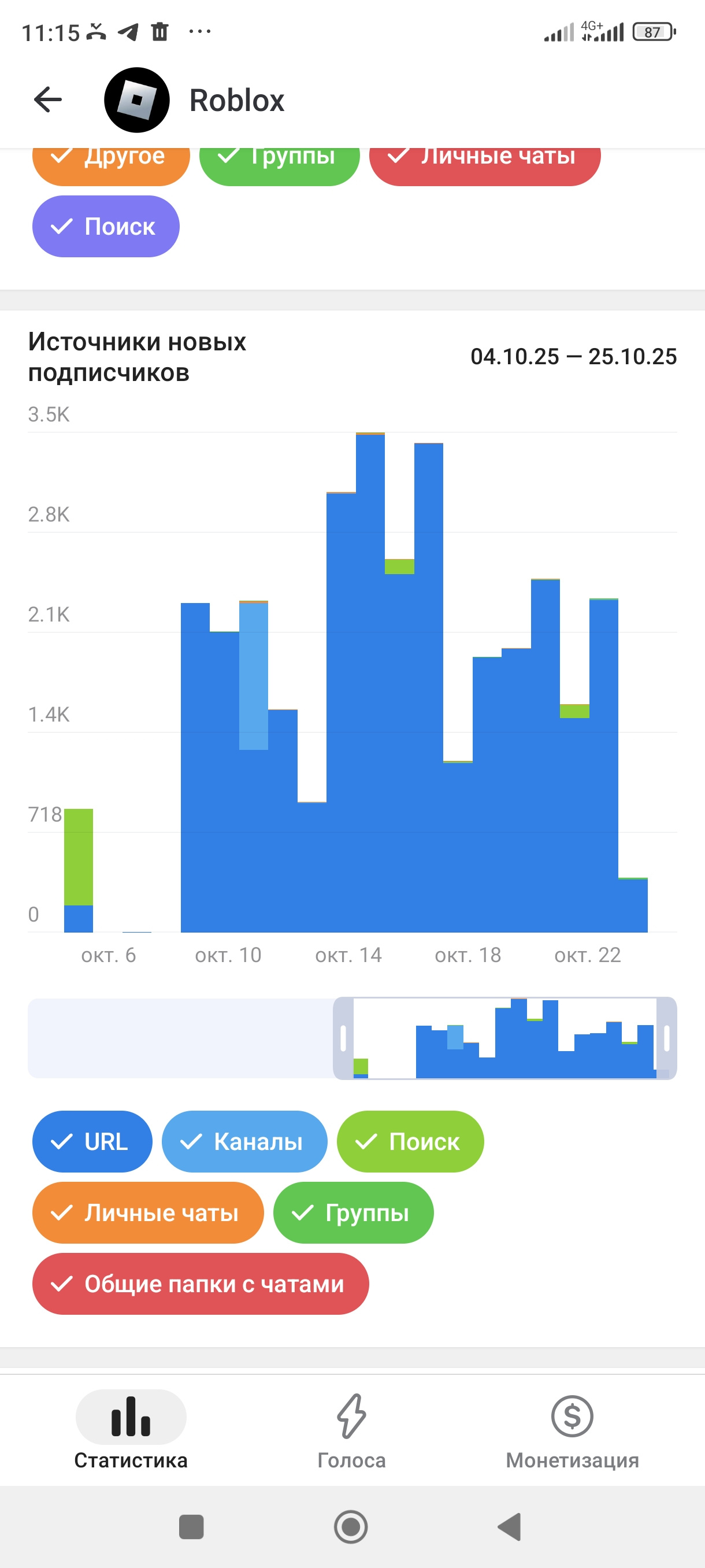Select the Статистика tab
Image resolution: width=705 pixels, height=1568 pixels.
pyautogui.click(x=131, y=1431)
